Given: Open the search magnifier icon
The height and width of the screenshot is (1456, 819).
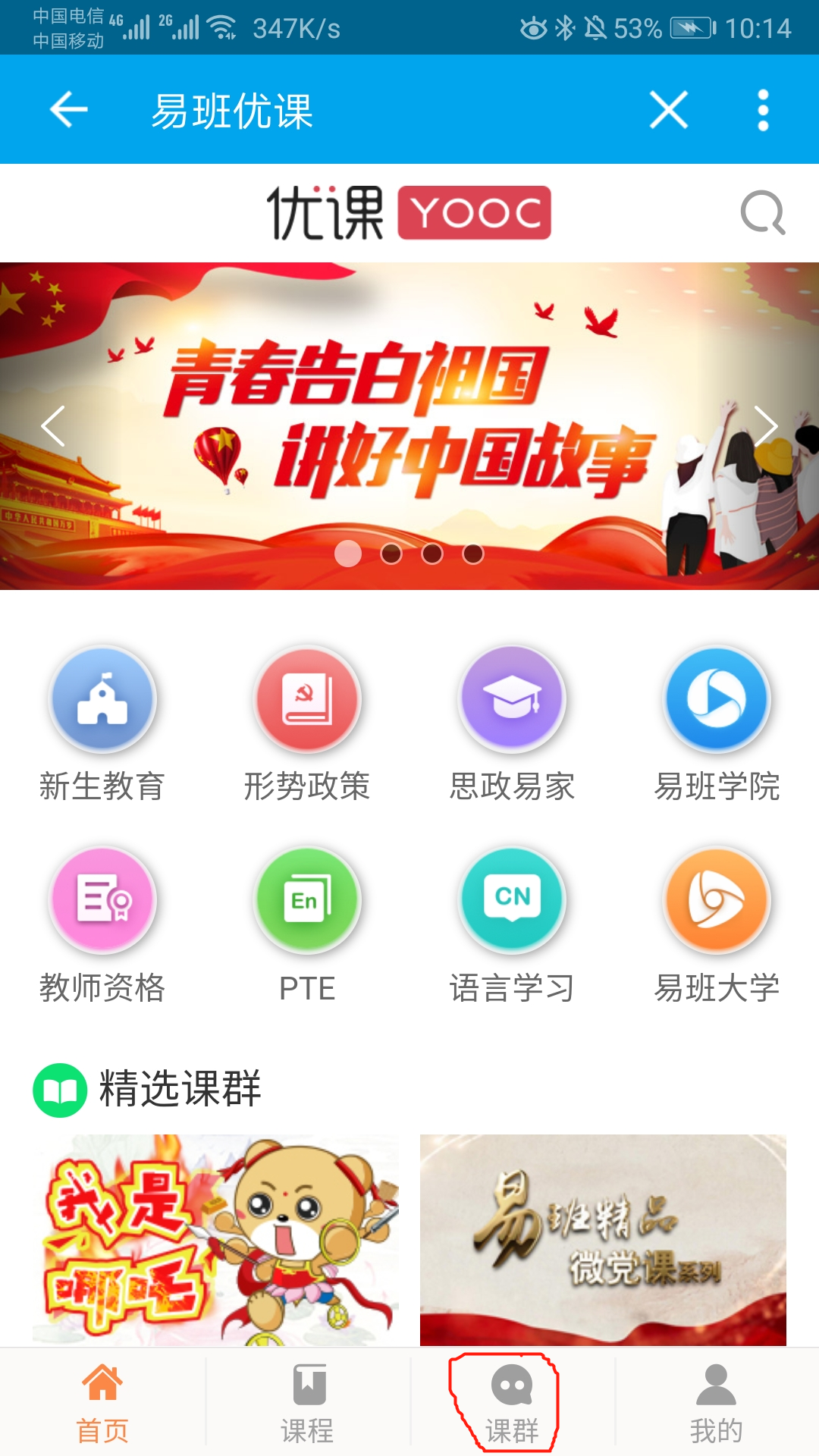Looking at the screenshot, I should click(762, 213).
